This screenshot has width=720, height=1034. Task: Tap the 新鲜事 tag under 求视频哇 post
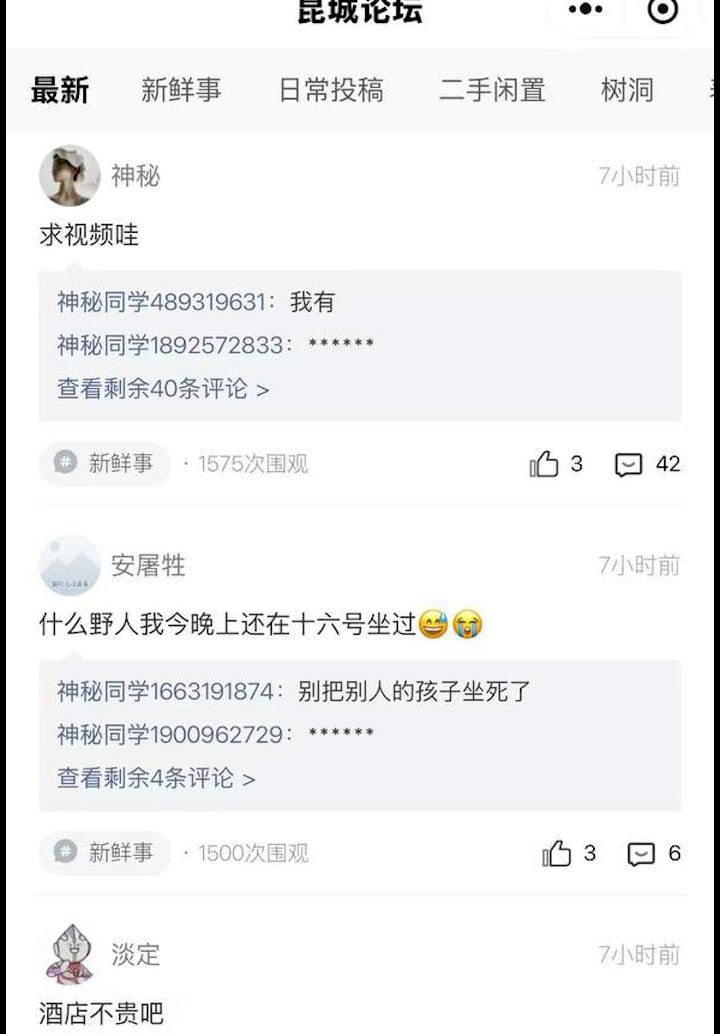[106, 463]
